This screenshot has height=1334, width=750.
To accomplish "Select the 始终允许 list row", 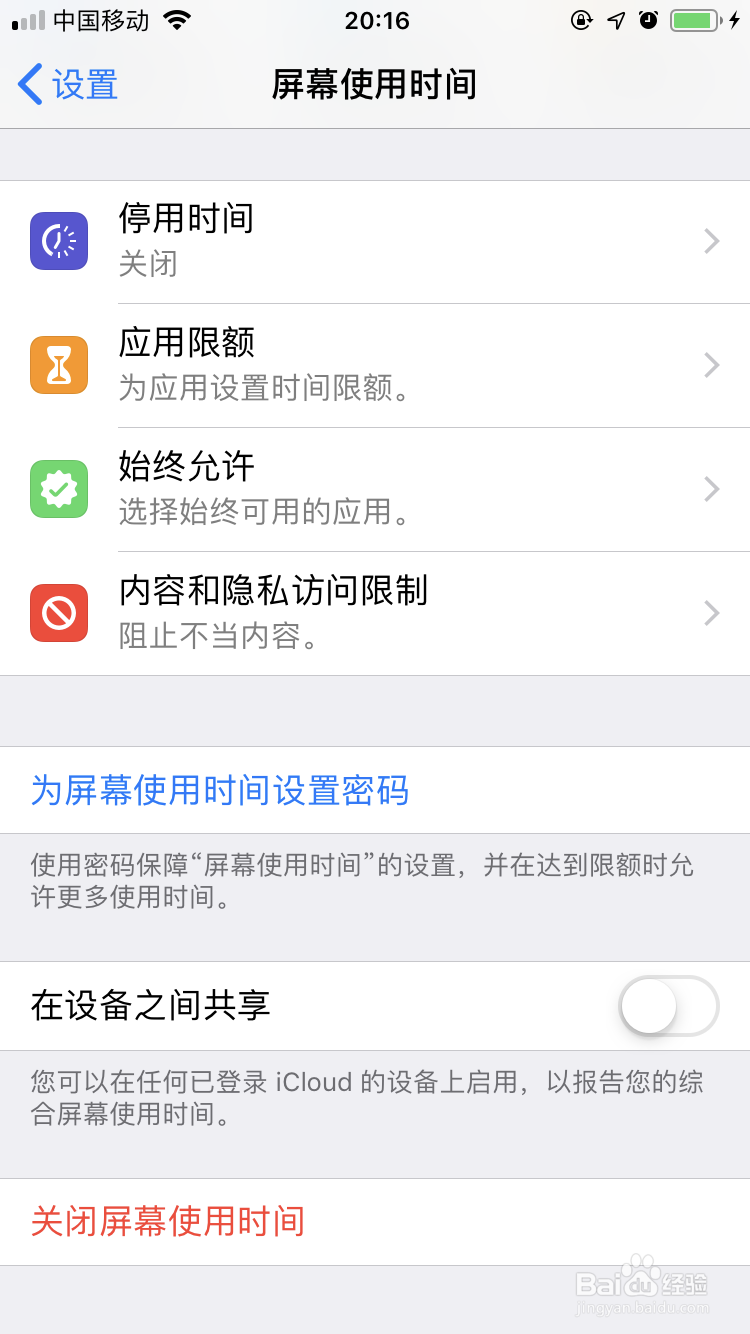I will point(375,489).
